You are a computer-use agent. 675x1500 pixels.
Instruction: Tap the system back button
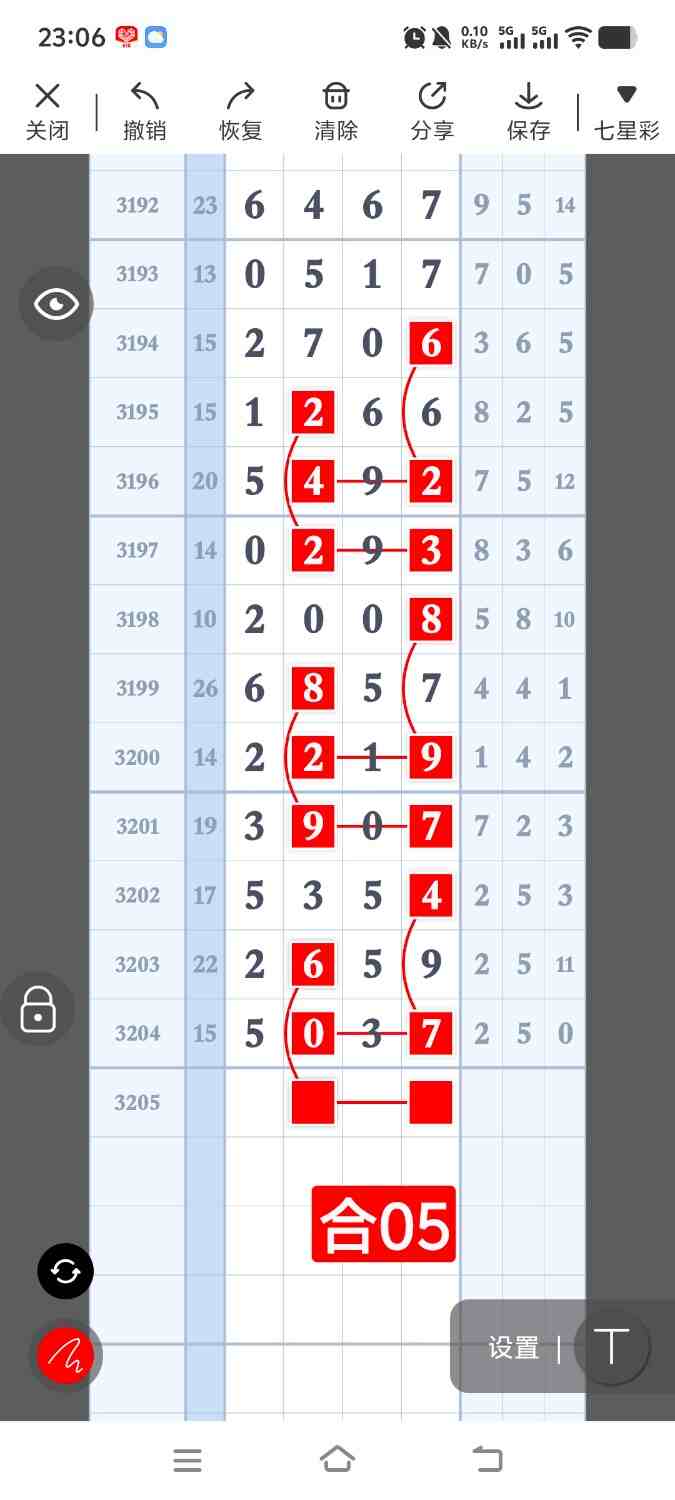pos(487,1461)
